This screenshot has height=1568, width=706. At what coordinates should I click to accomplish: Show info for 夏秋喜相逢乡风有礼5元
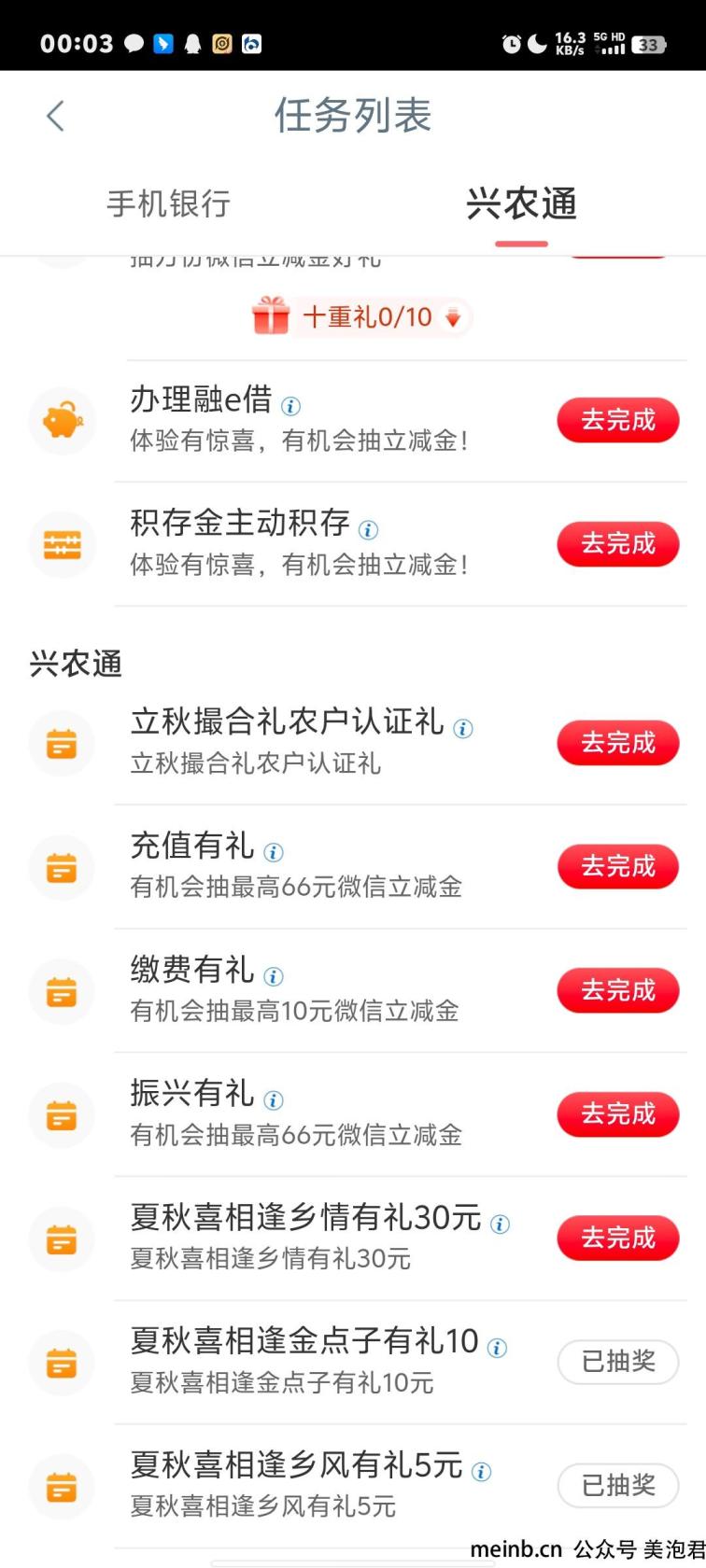click(482, 1472)
